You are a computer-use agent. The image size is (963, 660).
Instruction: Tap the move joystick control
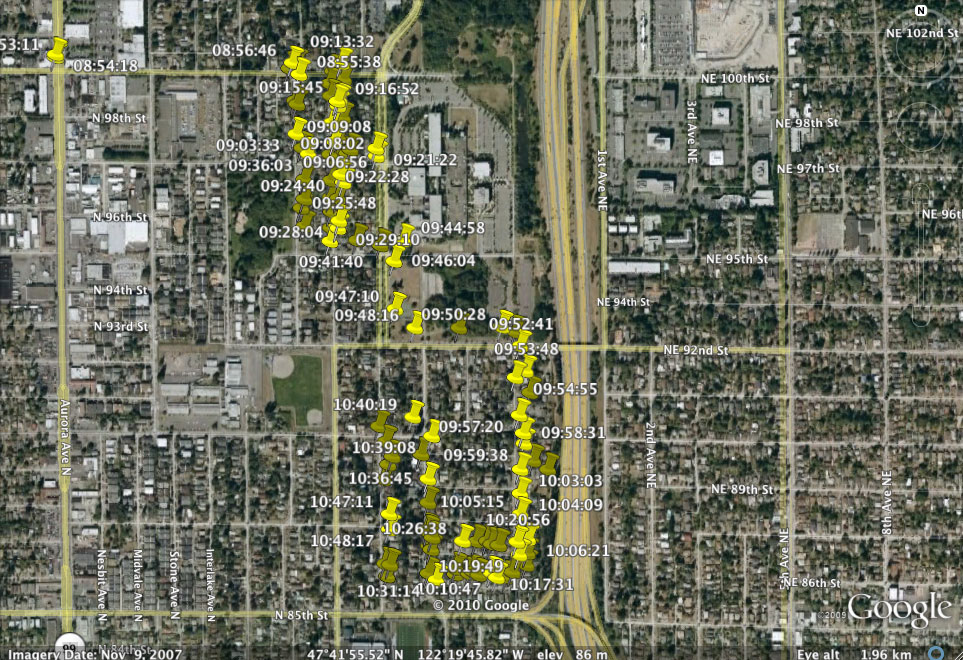pos(922,122)
